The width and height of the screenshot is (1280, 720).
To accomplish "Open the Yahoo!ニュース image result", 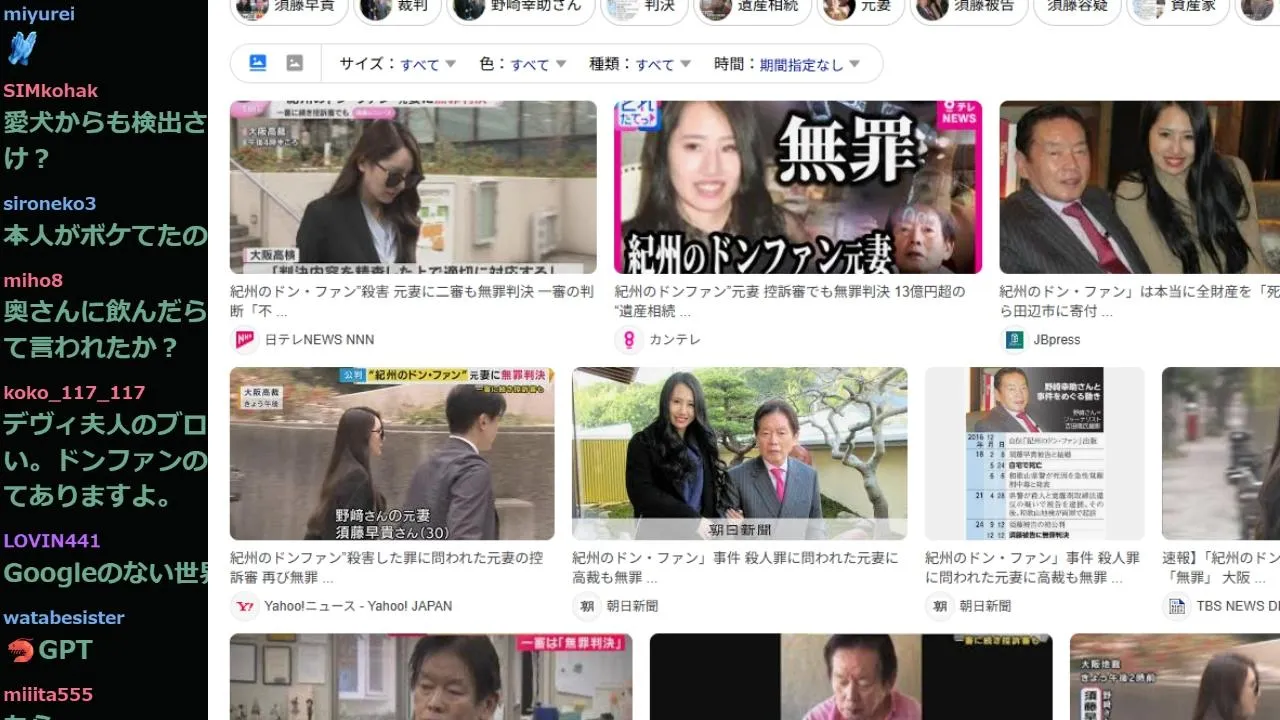I will coord(392,454).
